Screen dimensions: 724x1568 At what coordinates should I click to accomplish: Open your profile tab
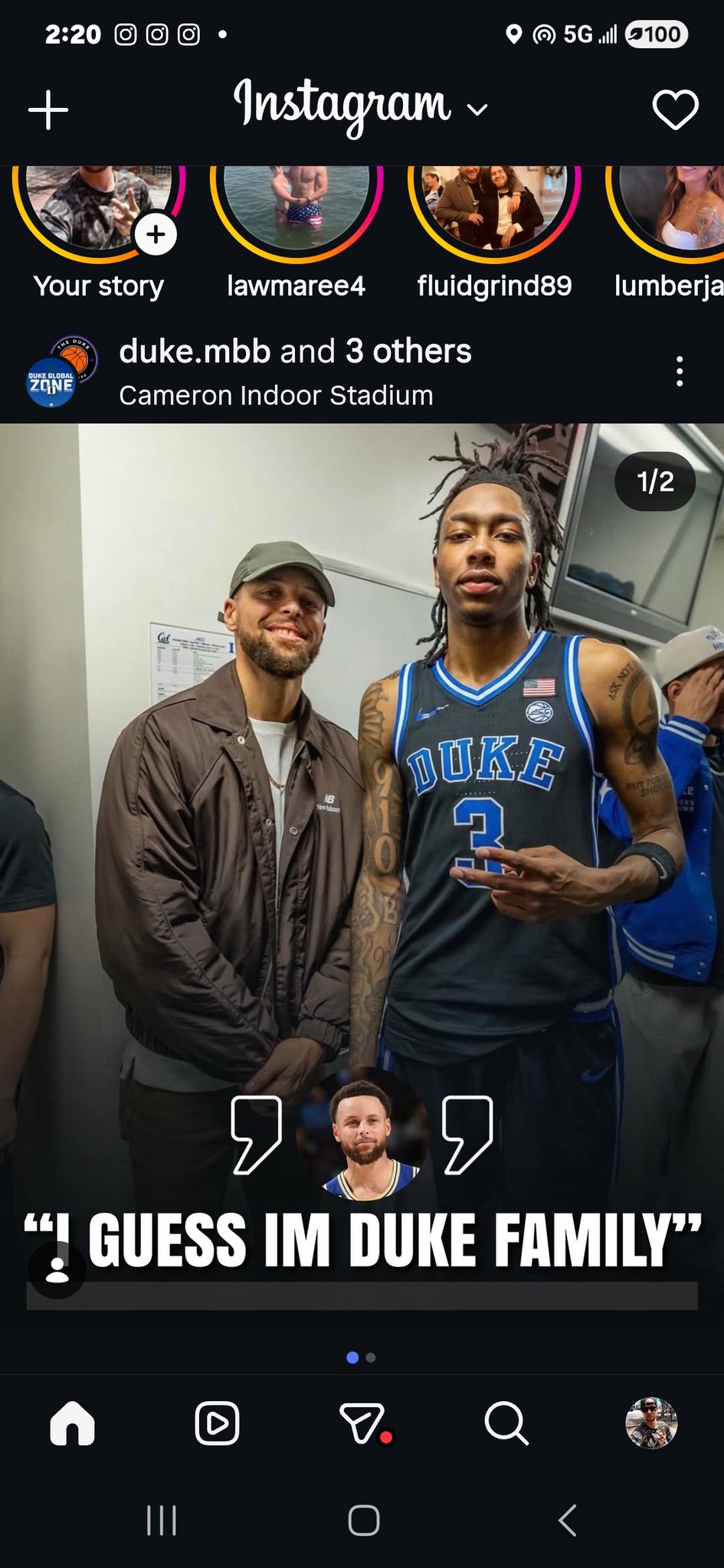651,1424
